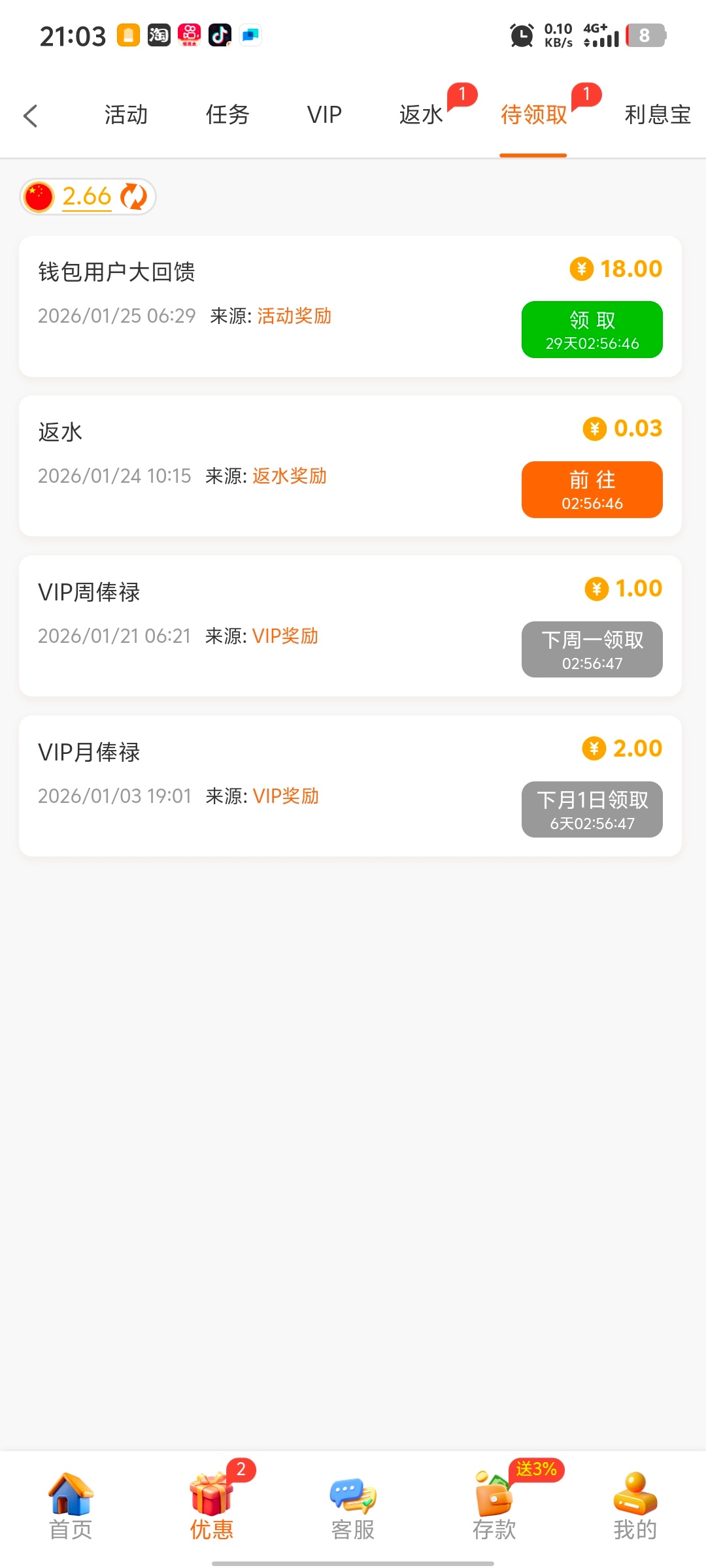Tap the 下周一领取 button for VIP周俸禄

click(x=592, y=649)
